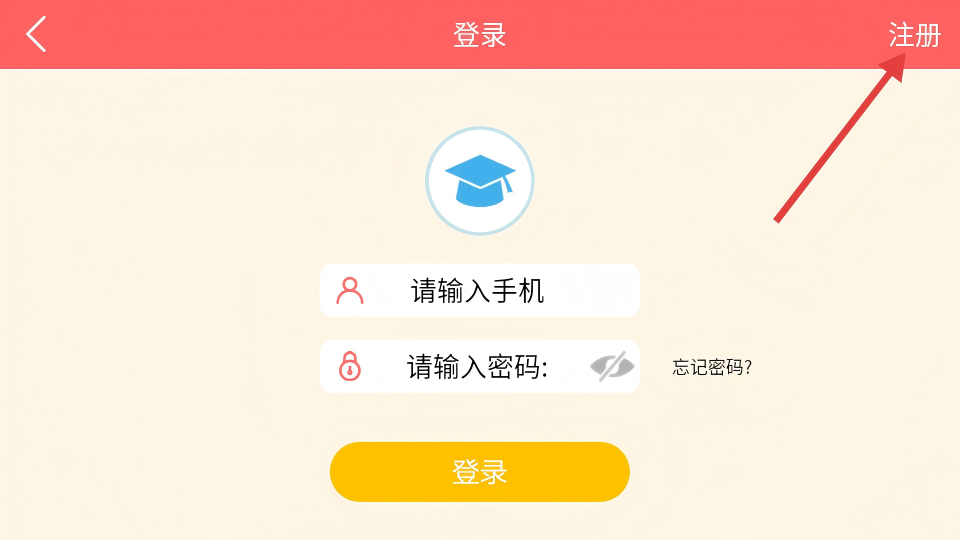The width and height of the screenshot is (960, 540).
Task: Tap the 请输入手机 phone number field
Action: tap(478, 291)
